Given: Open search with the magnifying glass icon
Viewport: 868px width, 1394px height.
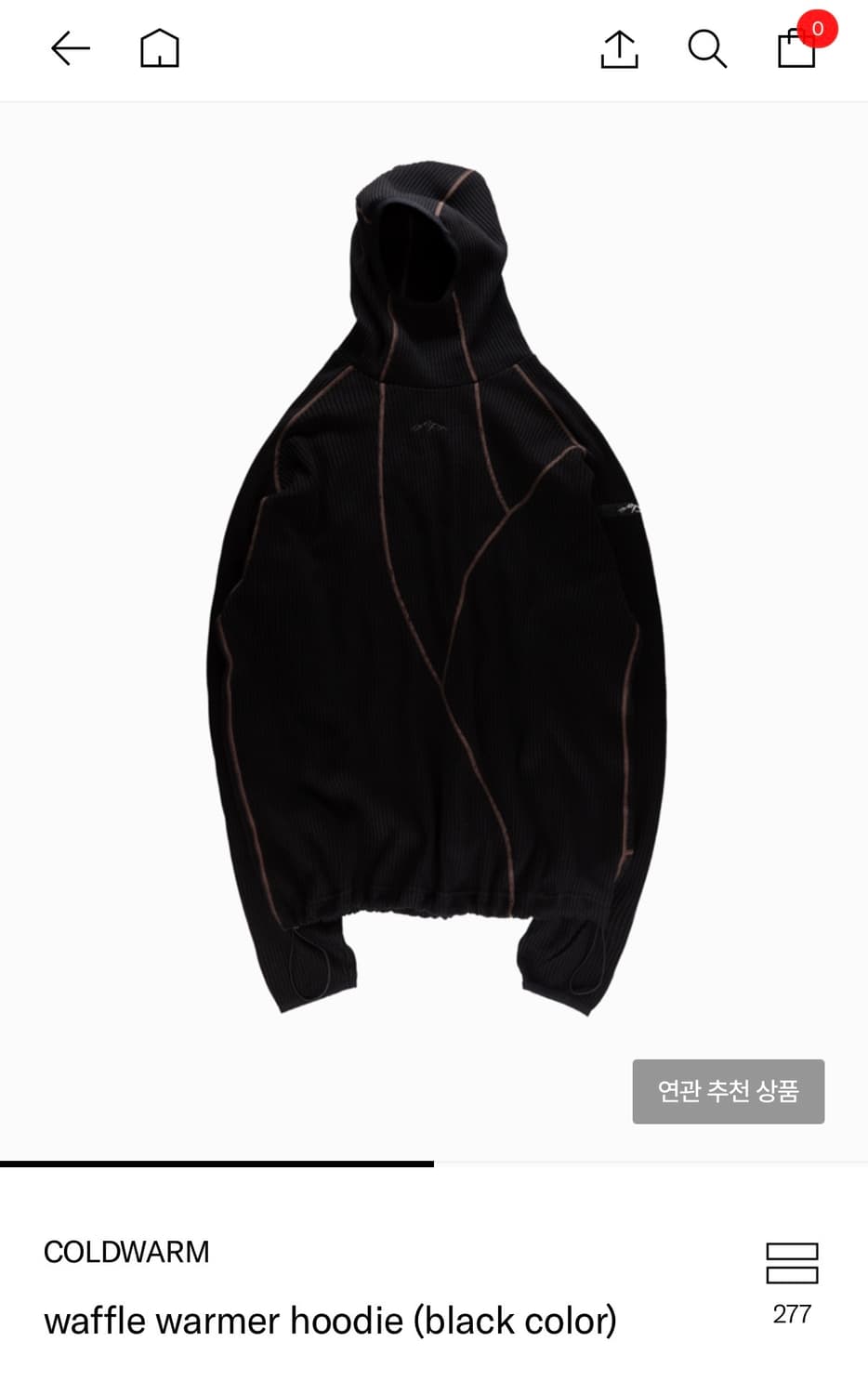Looking at the screenshot, I should (x=706, y=48).
